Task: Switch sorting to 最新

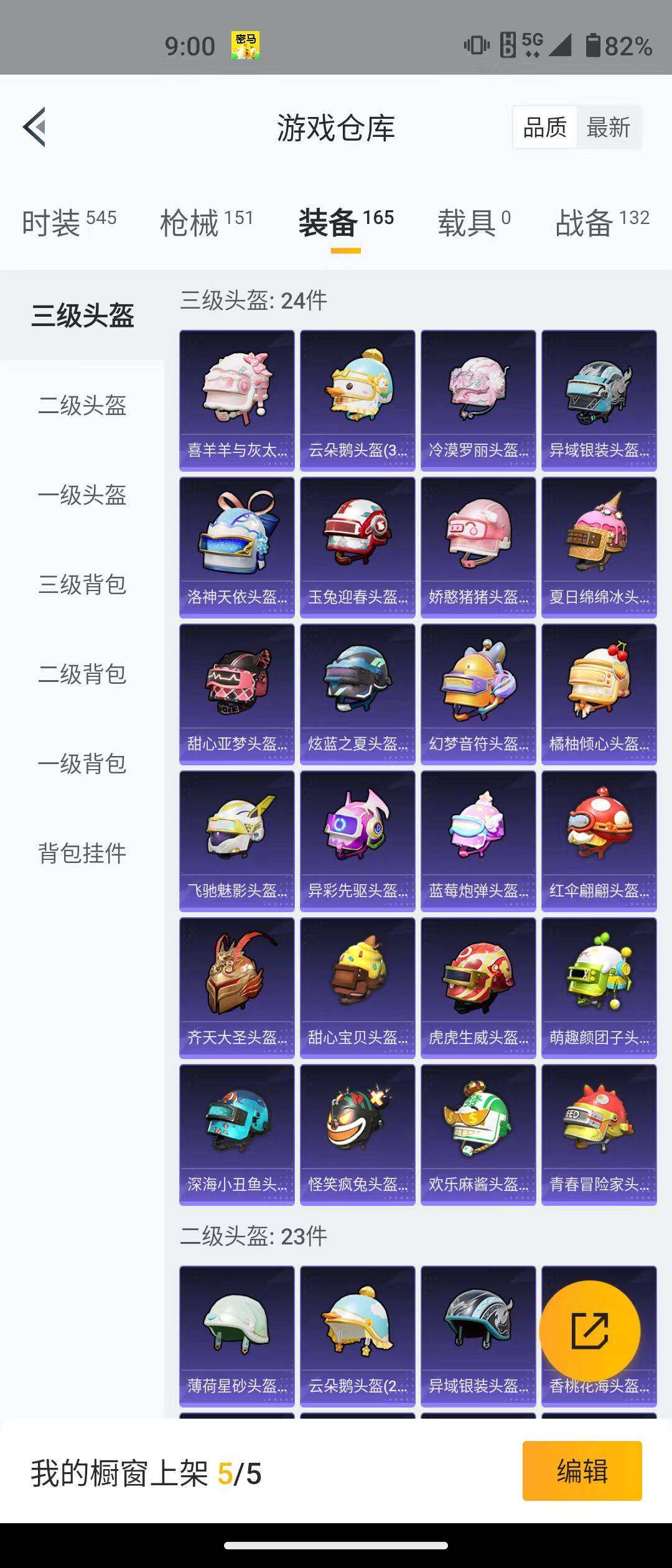Action: 609,128
